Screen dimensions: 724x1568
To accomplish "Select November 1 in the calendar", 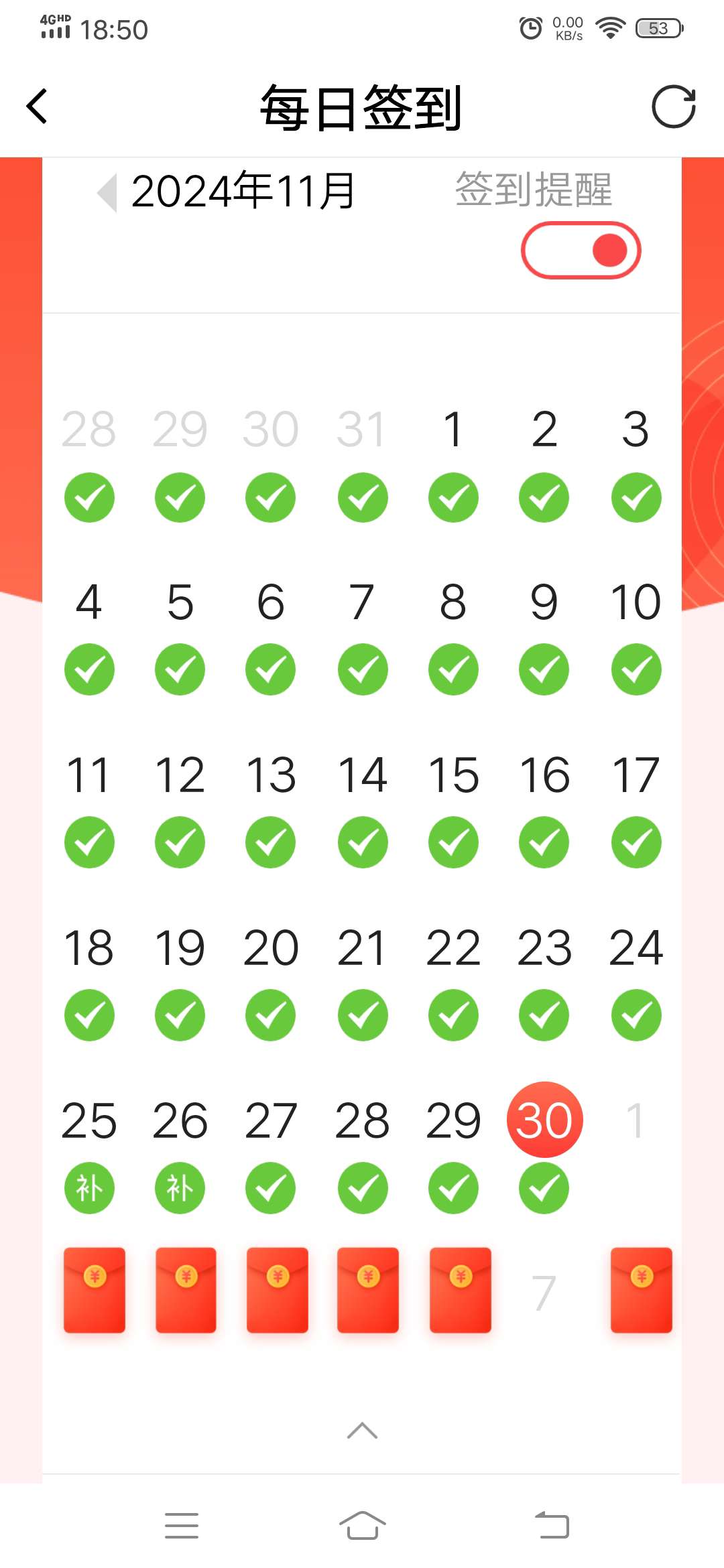I will 453,430.
